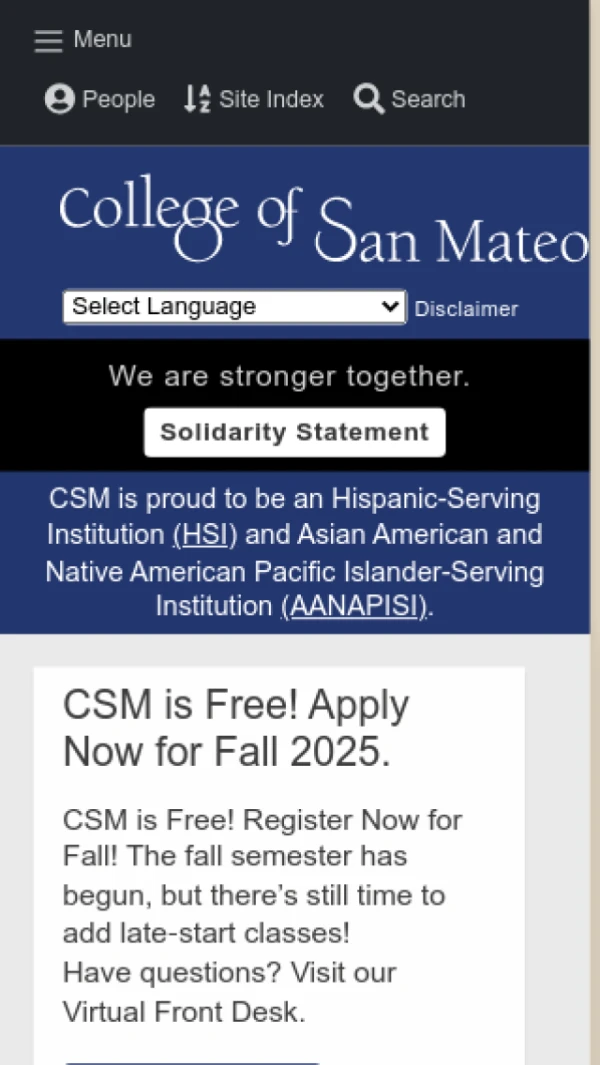Open the hamburger Menu
The height and width of the screenshot is (1065, 600).
[x=82, y=40]
